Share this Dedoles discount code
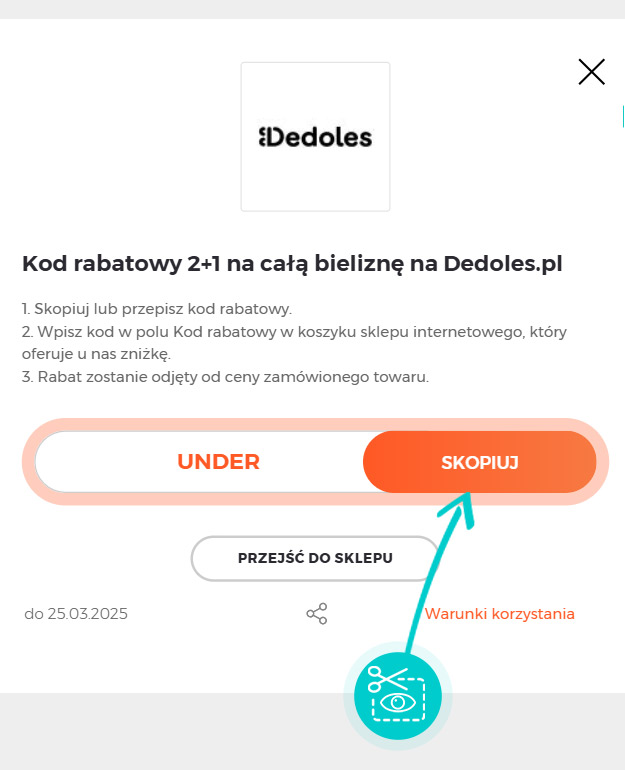 (x=316, y=614)
